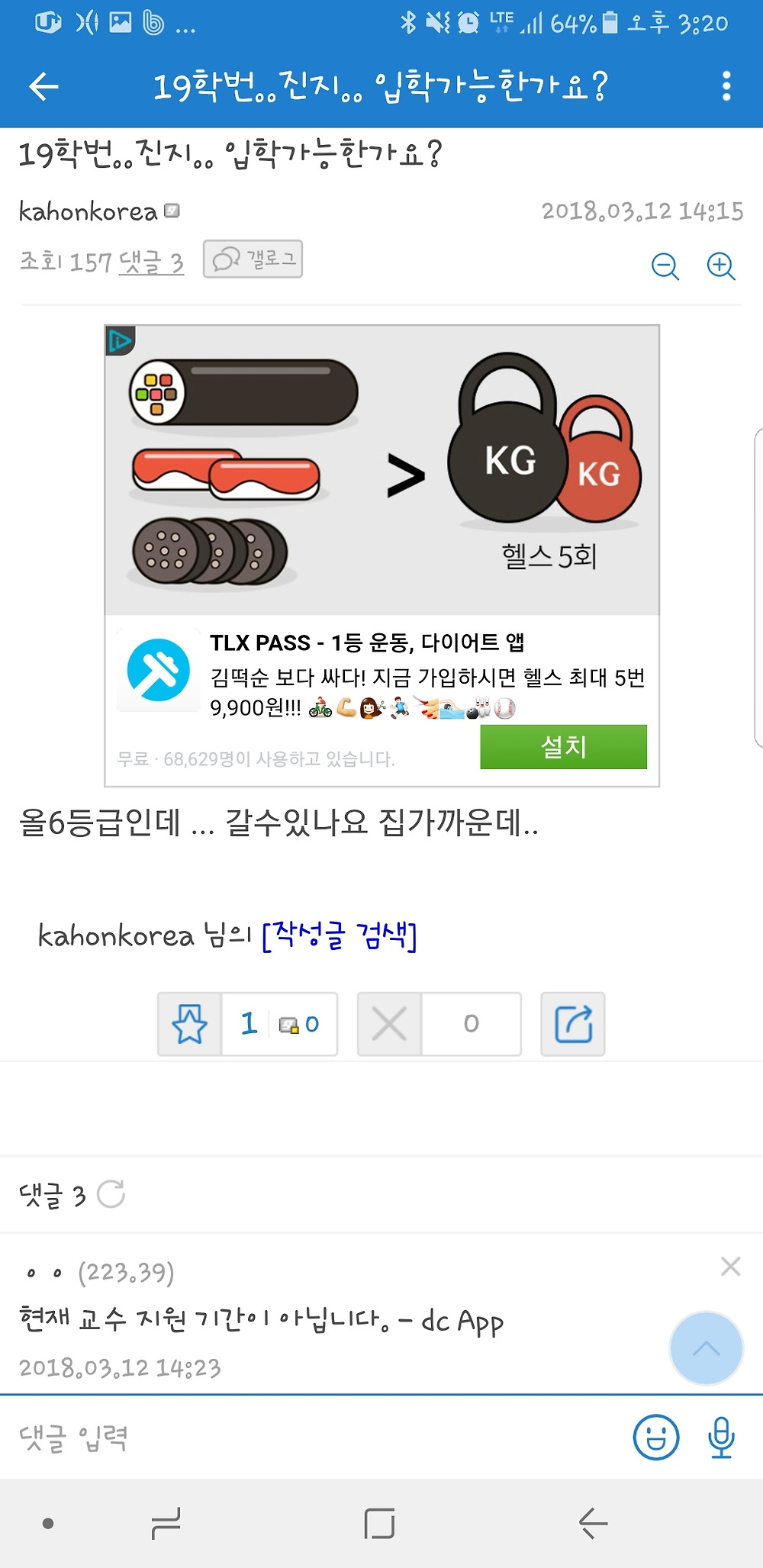
Task: Open the TLX PASS advertisement banner
Action: pyautogui.click(x=381, y=470)
